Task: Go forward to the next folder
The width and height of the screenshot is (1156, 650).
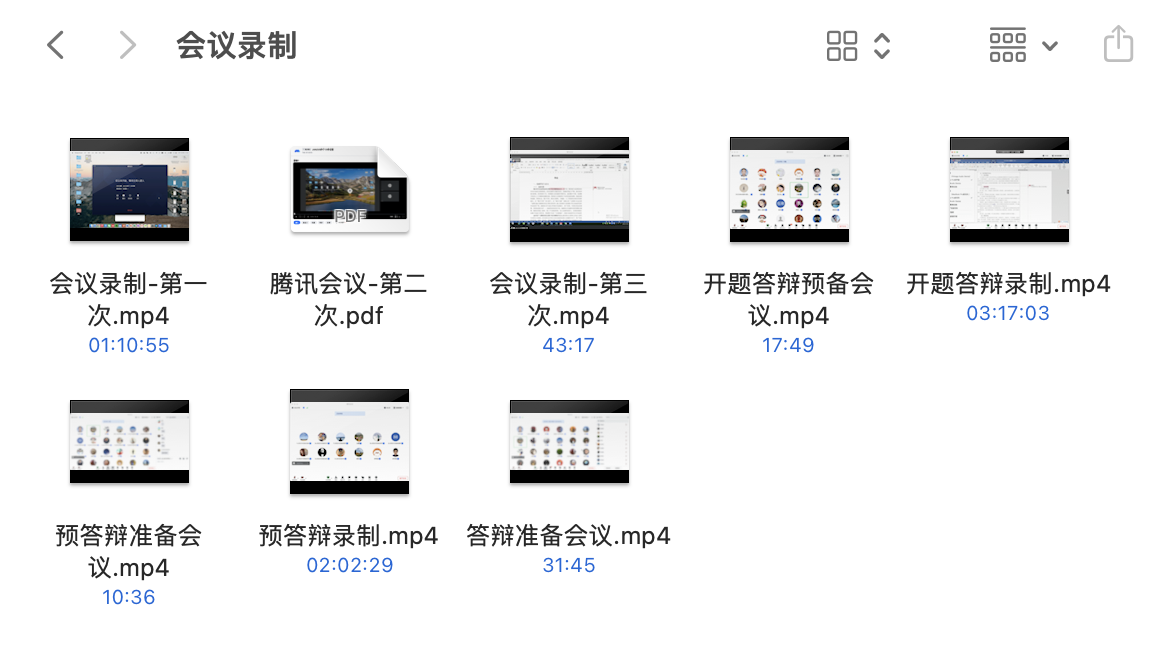Action: (x=127, y=45)
